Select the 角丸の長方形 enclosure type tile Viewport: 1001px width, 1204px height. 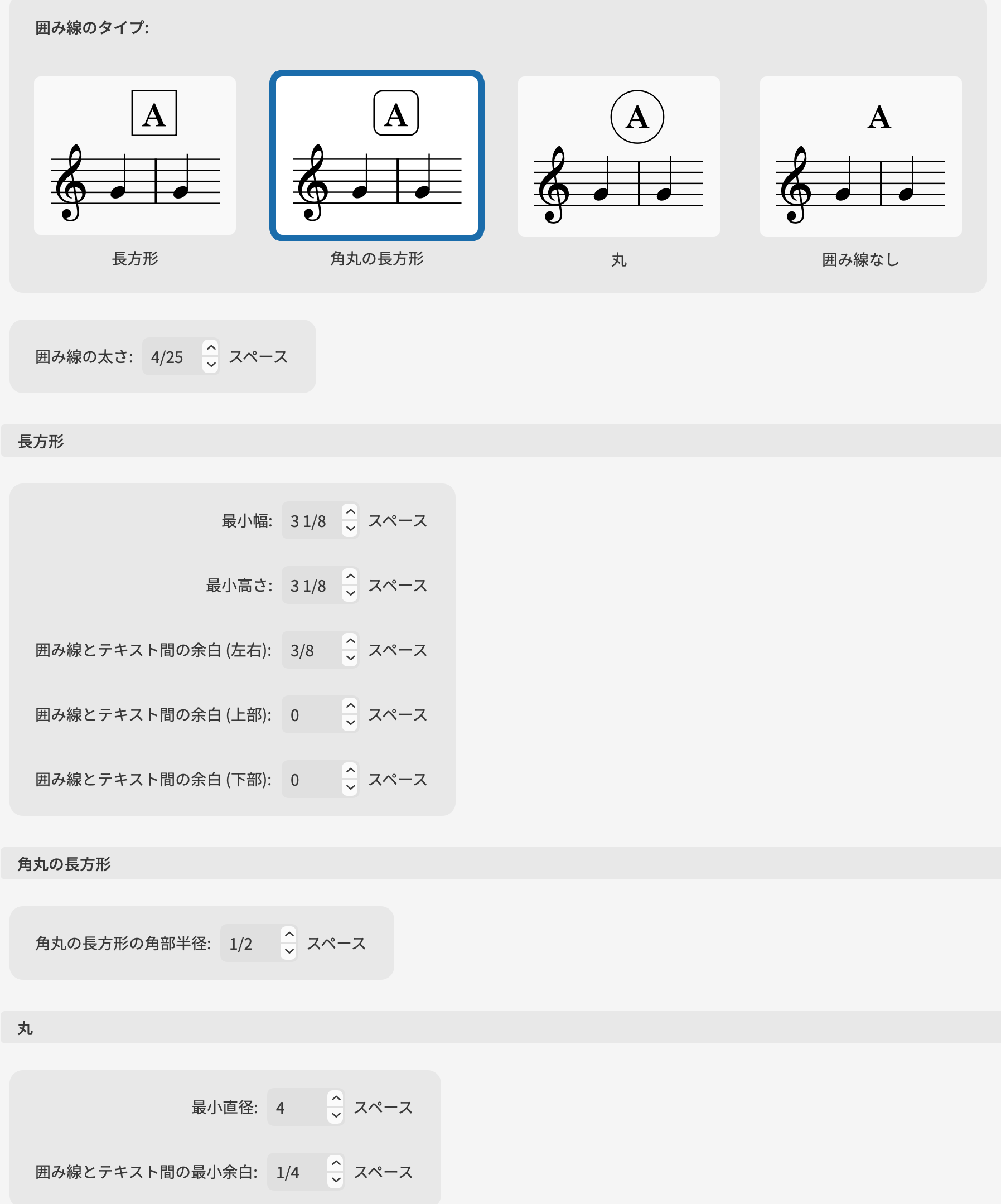coord(376,156)
